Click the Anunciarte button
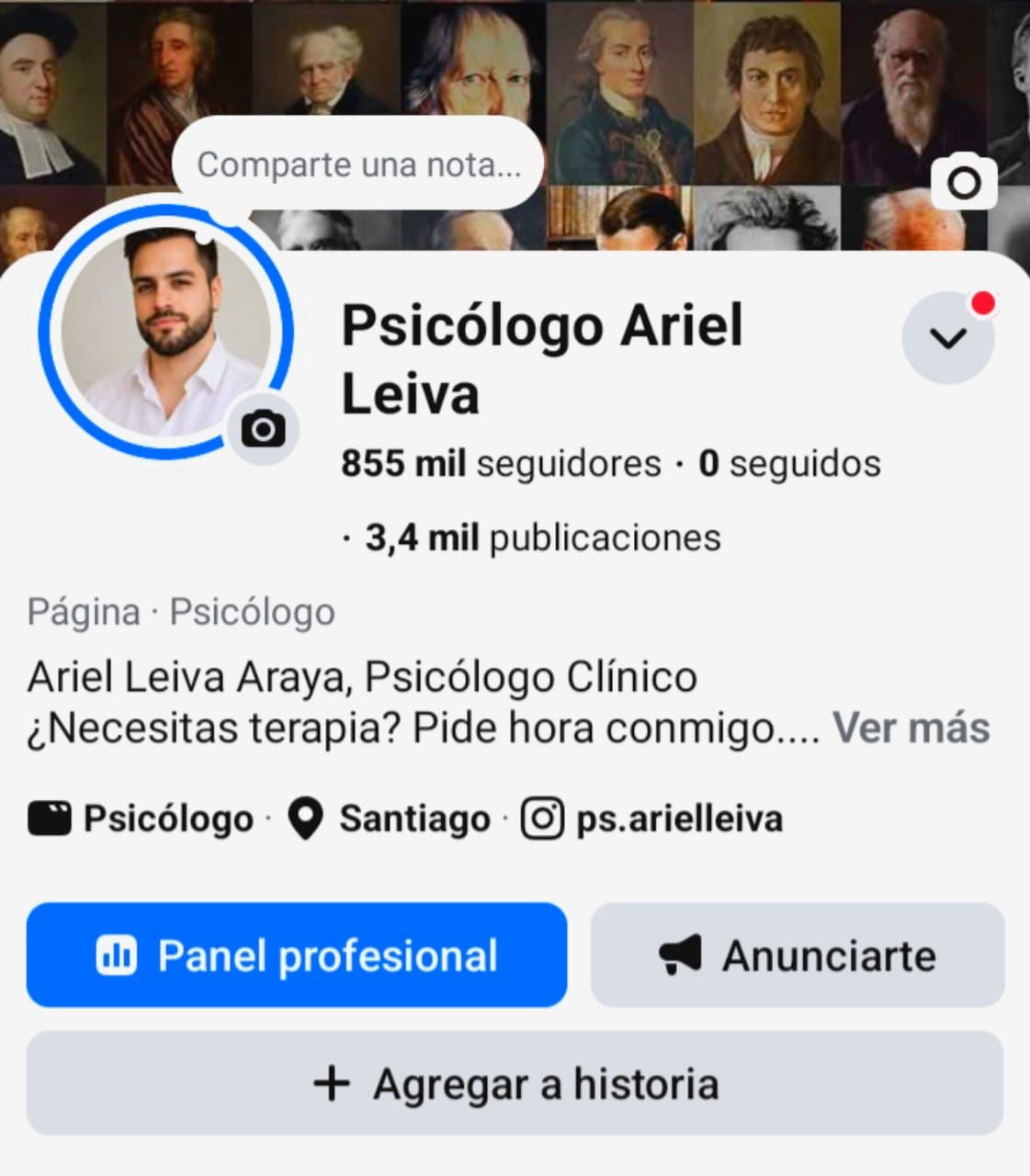The image size is (1030, 1176). pyautogui.click(x=797, y=955)
